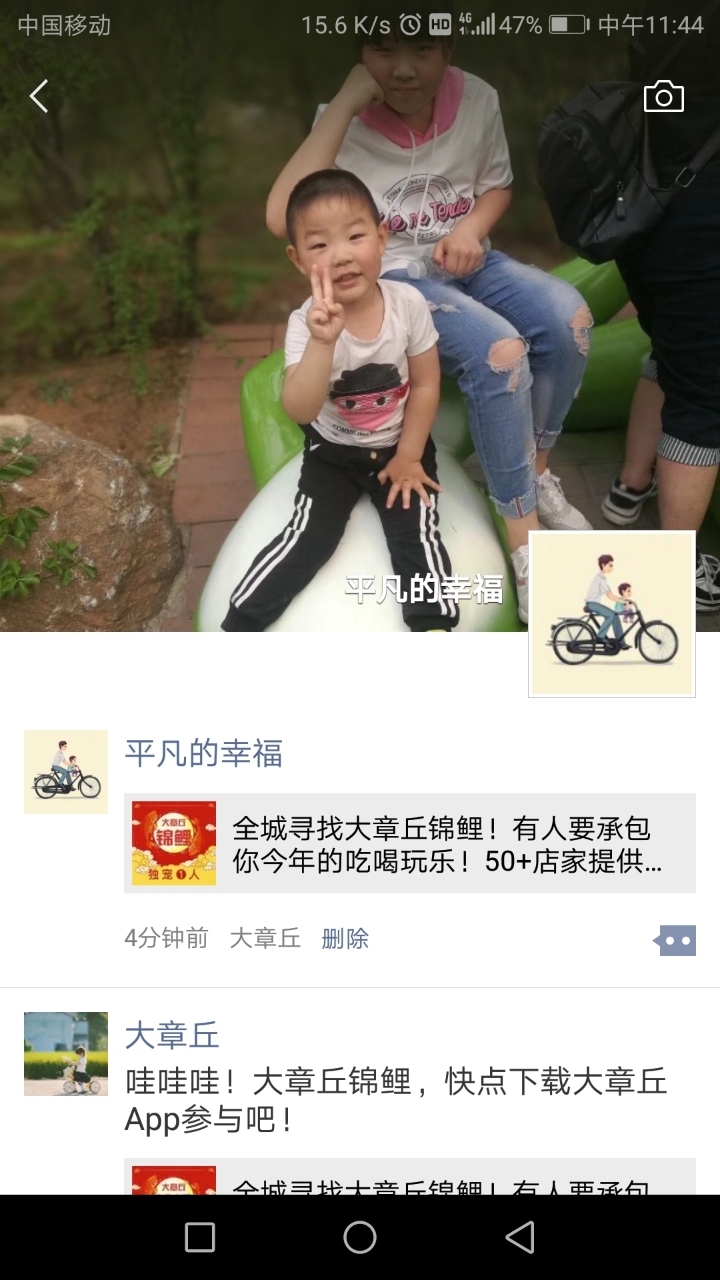The width and height of the screenshot is (720, 1280).
Task: Open the camera to post a moment
Action: (x=663, y=97)
